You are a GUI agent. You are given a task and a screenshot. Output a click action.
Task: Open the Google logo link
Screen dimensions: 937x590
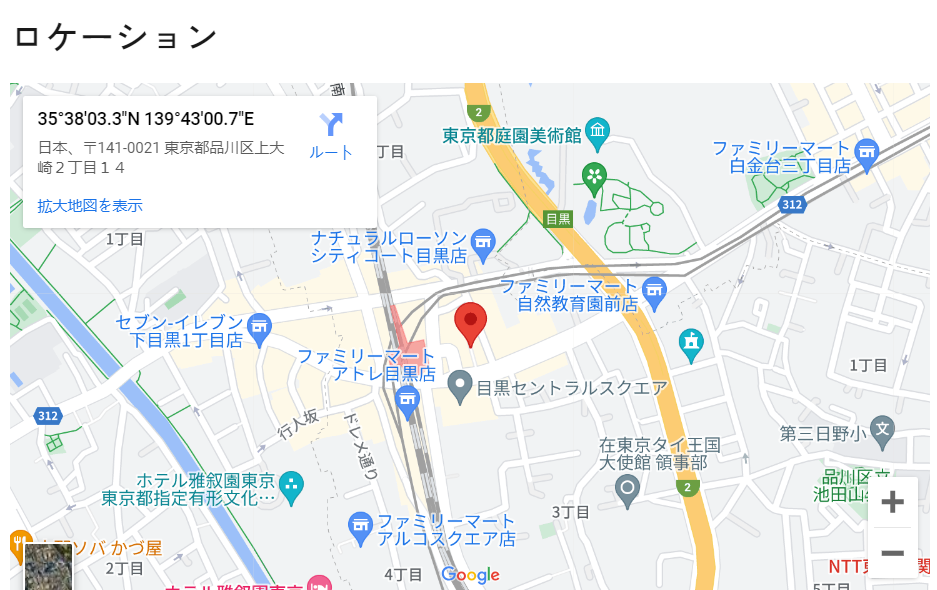click(x=470, y=575)
